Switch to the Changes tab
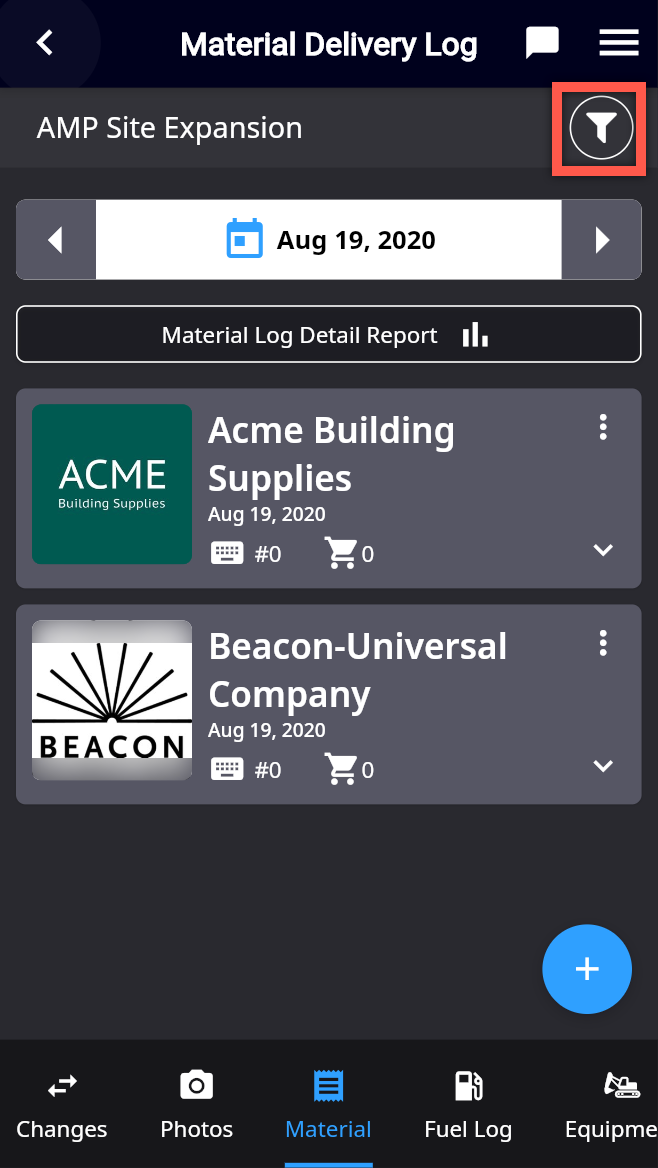This screenshot has height=1168, width=658. (62, 1105)
